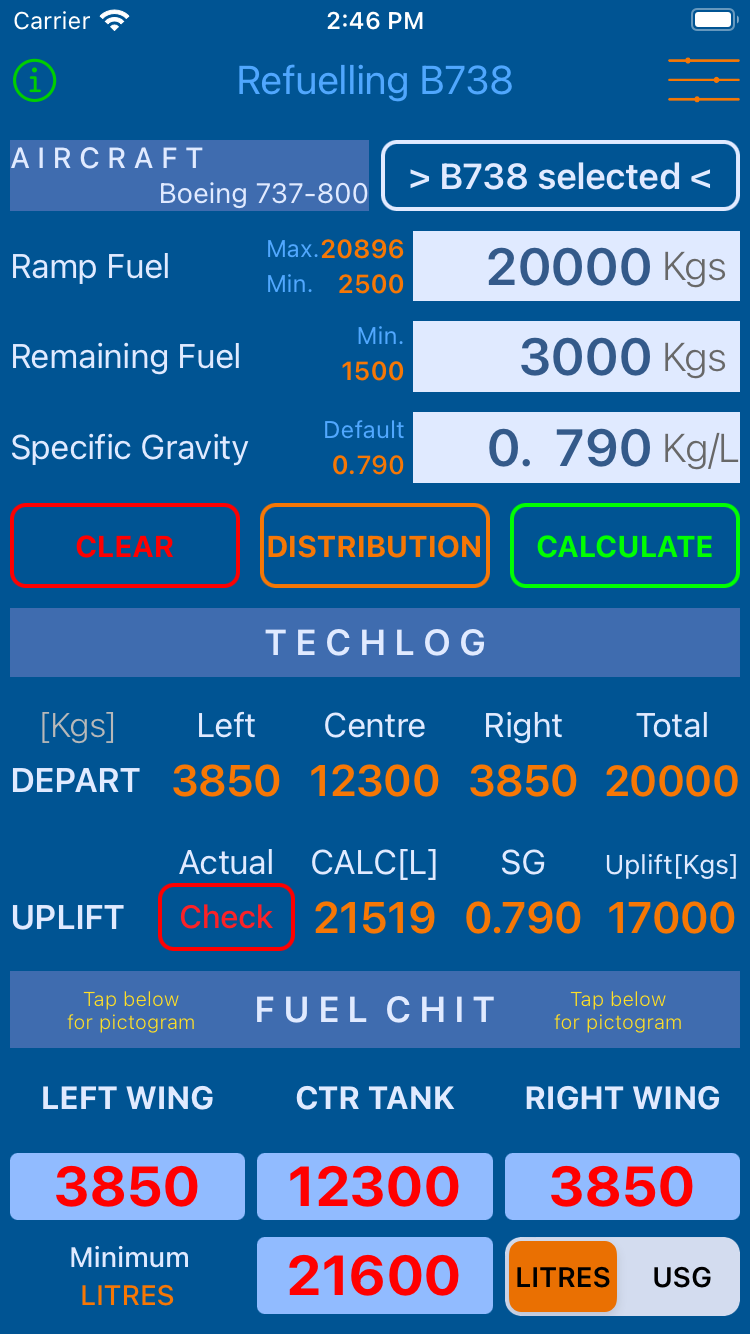Viewport: 750px width, 1334px height.
Task: Show pictogram for LEFT WING 3850
Action: pos(127,1186)
